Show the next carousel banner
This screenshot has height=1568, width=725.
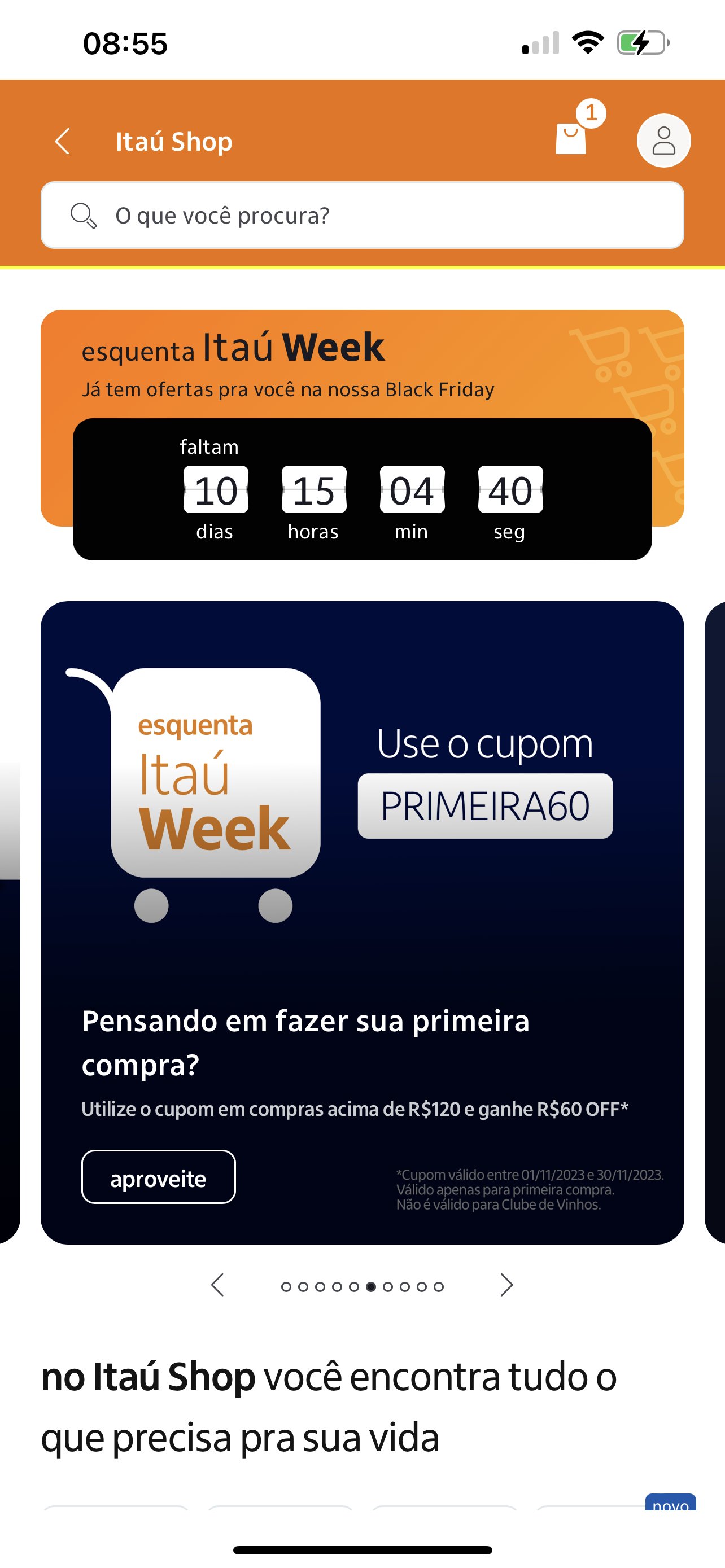(506, 1285)
